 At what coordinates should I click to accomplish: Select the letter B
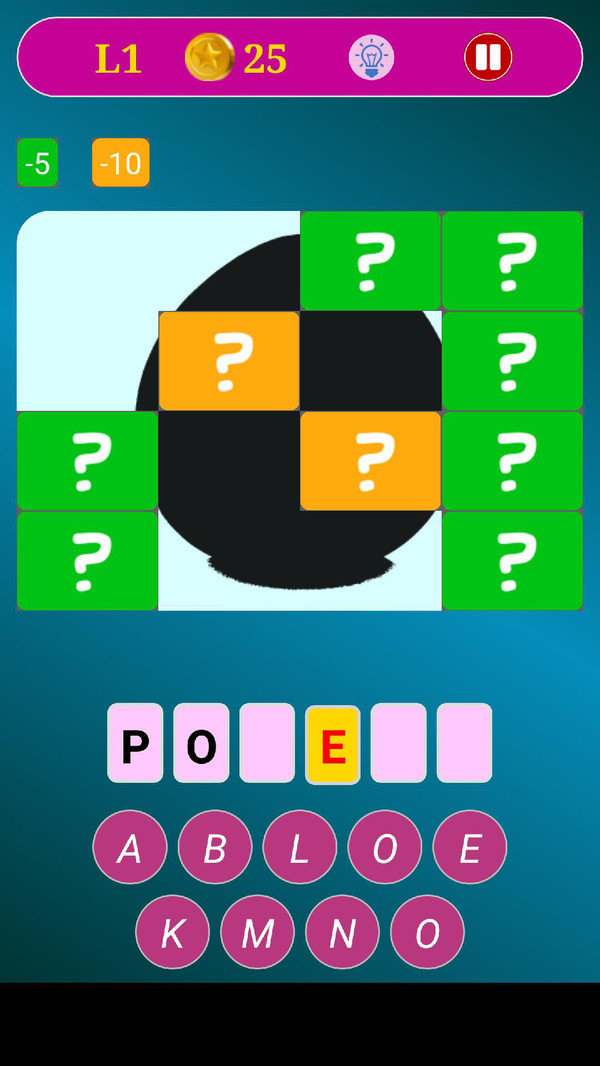215,847
